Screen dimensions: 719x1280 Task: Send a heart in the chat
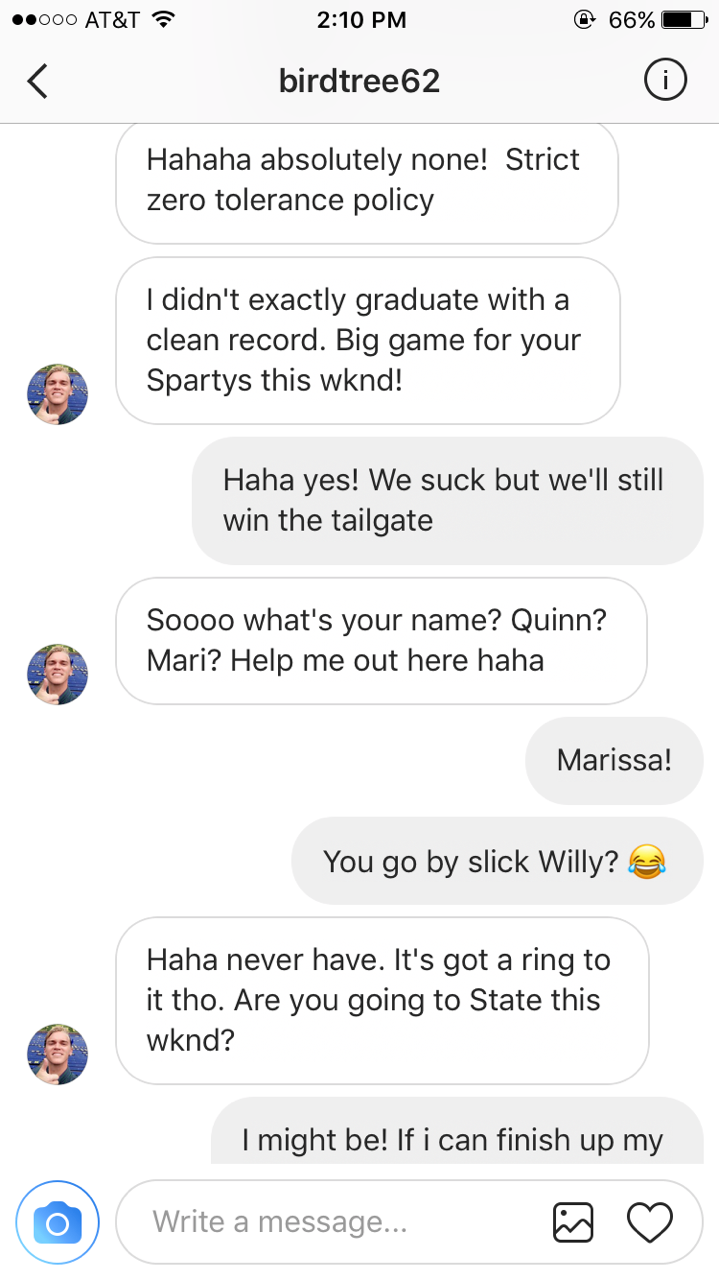650,1222
